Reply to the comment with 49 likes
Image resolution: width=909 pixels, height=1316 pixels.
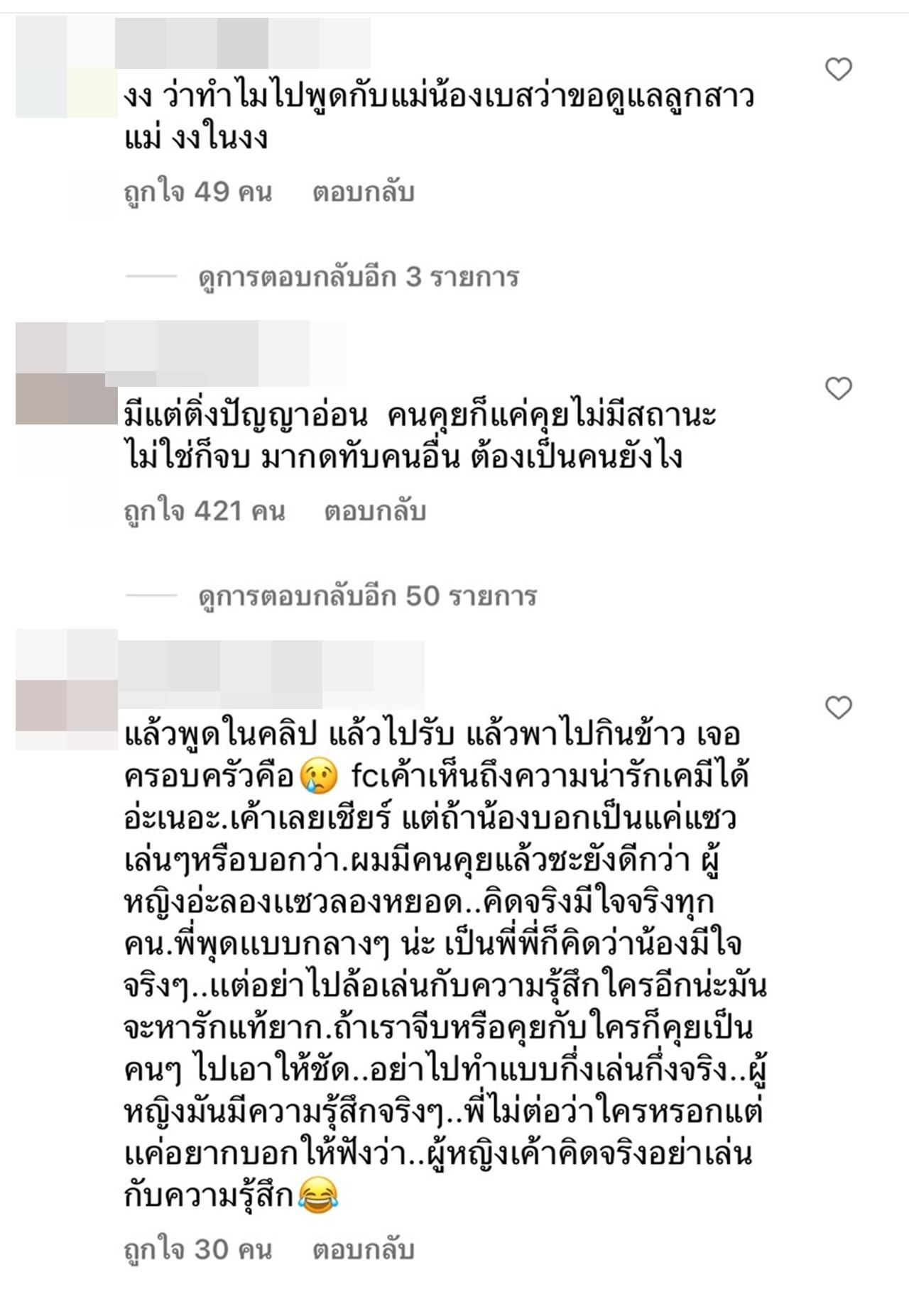[363, 193]
